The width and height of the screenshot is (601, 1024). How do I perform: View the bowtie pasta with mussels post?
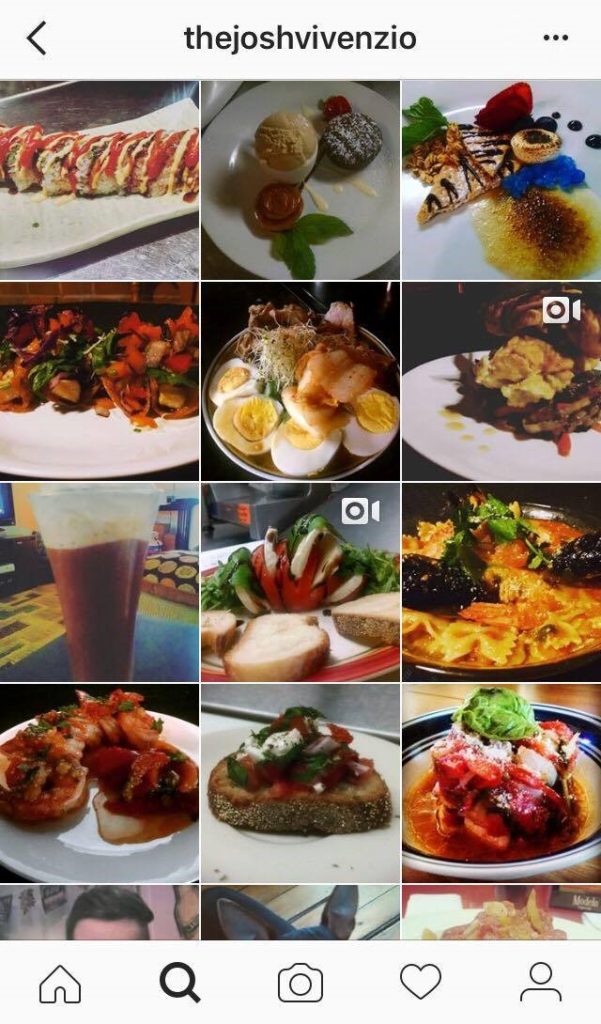pyautogui.click(x=501, y=582)
